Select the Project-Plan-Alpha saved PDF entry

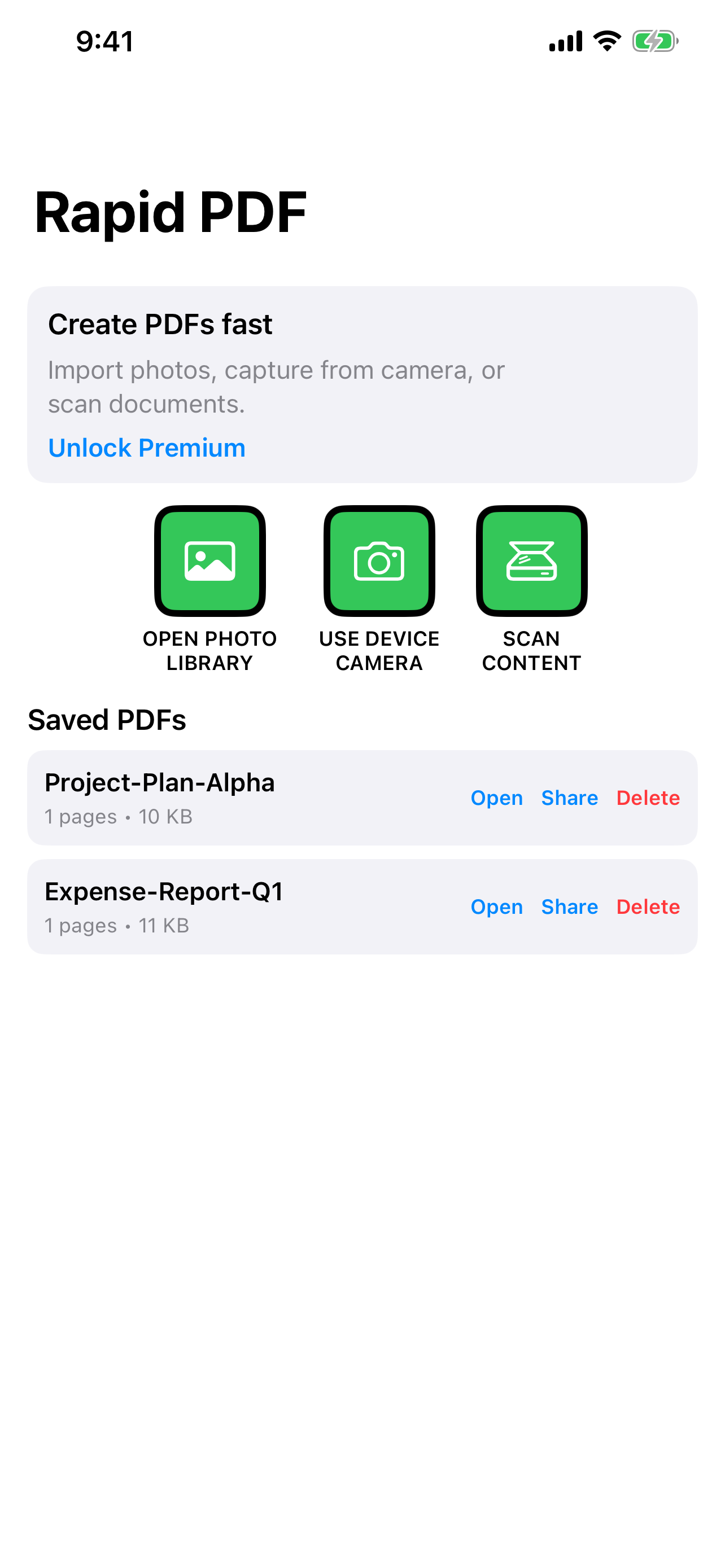coord(159,783)
